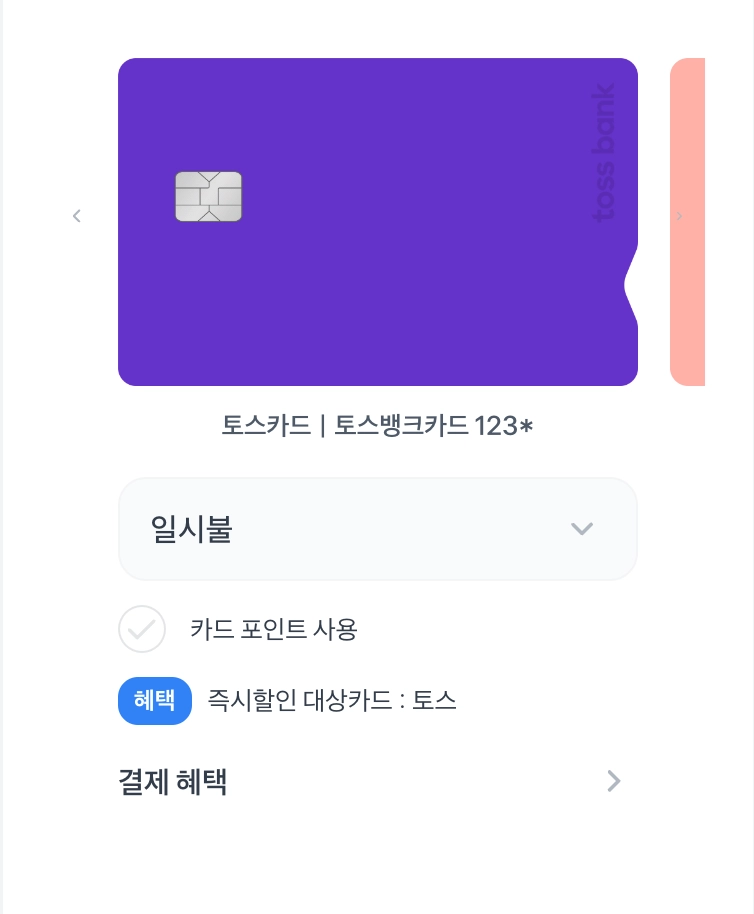Select the purple Toss Bank card
The width and height of the screenshot is (754, 914).
[377, 222]
